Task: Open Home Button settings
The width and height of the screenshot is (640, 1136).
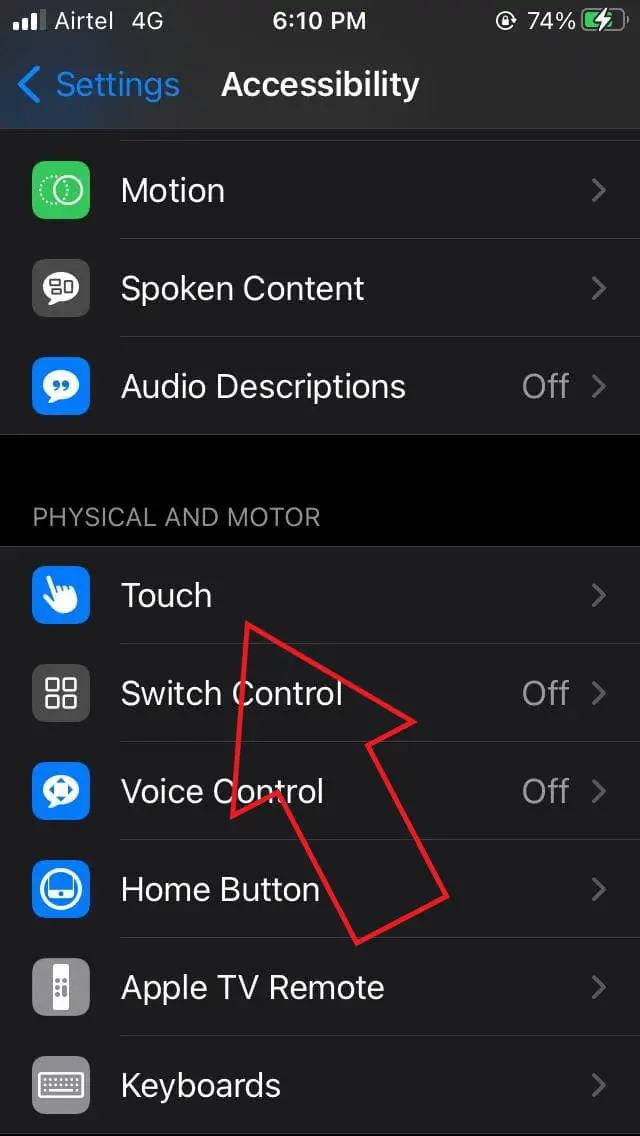Action: (320, 889)
